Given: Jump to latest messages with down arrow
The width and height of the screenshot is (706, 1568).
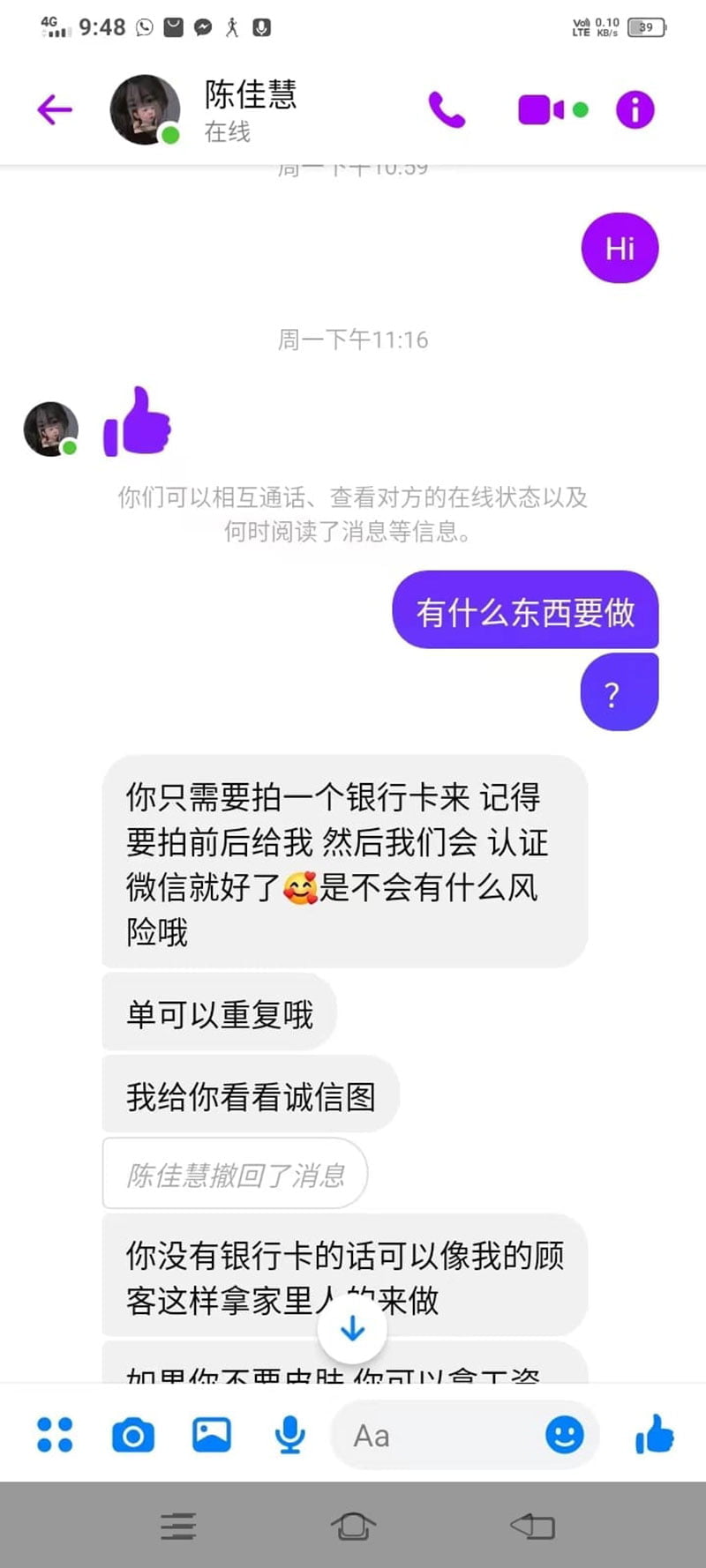Looking at the screenshot, I should pos(352,1328).
